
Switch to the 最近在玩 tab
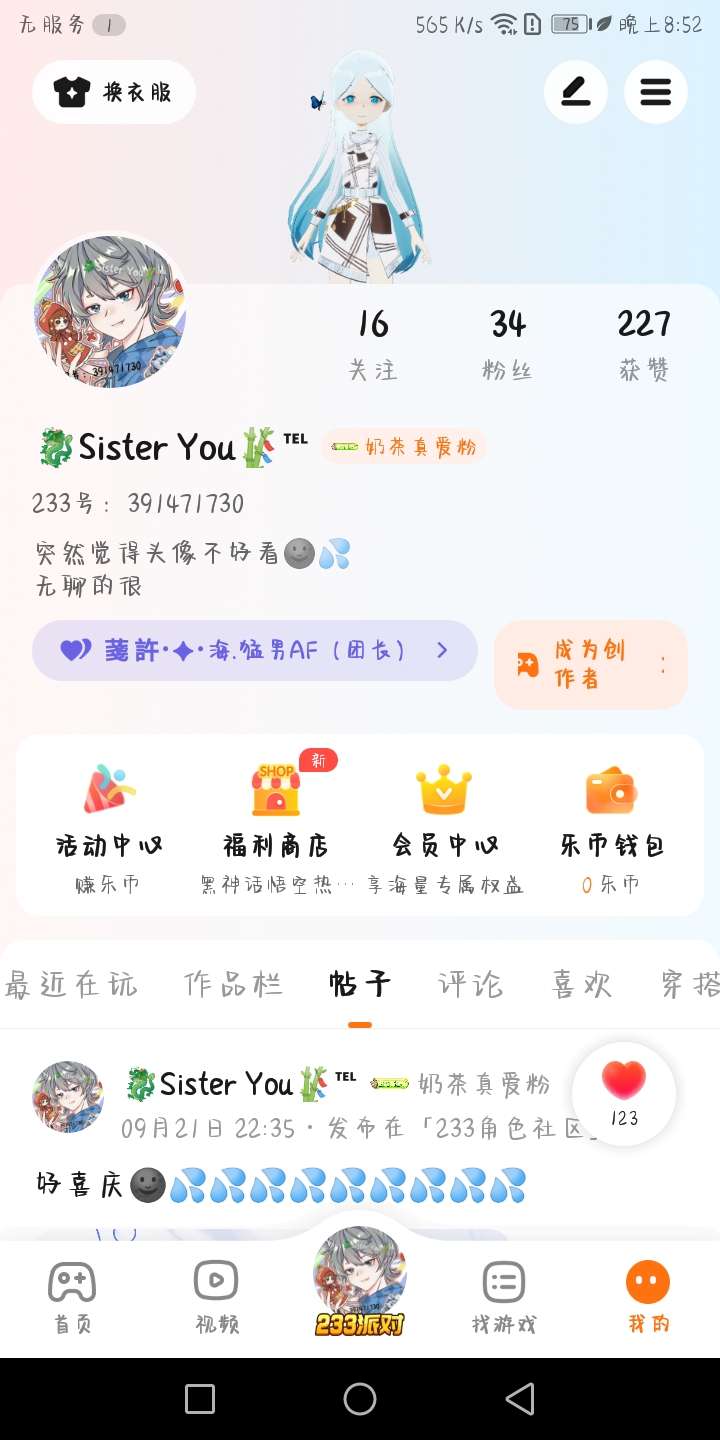point(71,985)
